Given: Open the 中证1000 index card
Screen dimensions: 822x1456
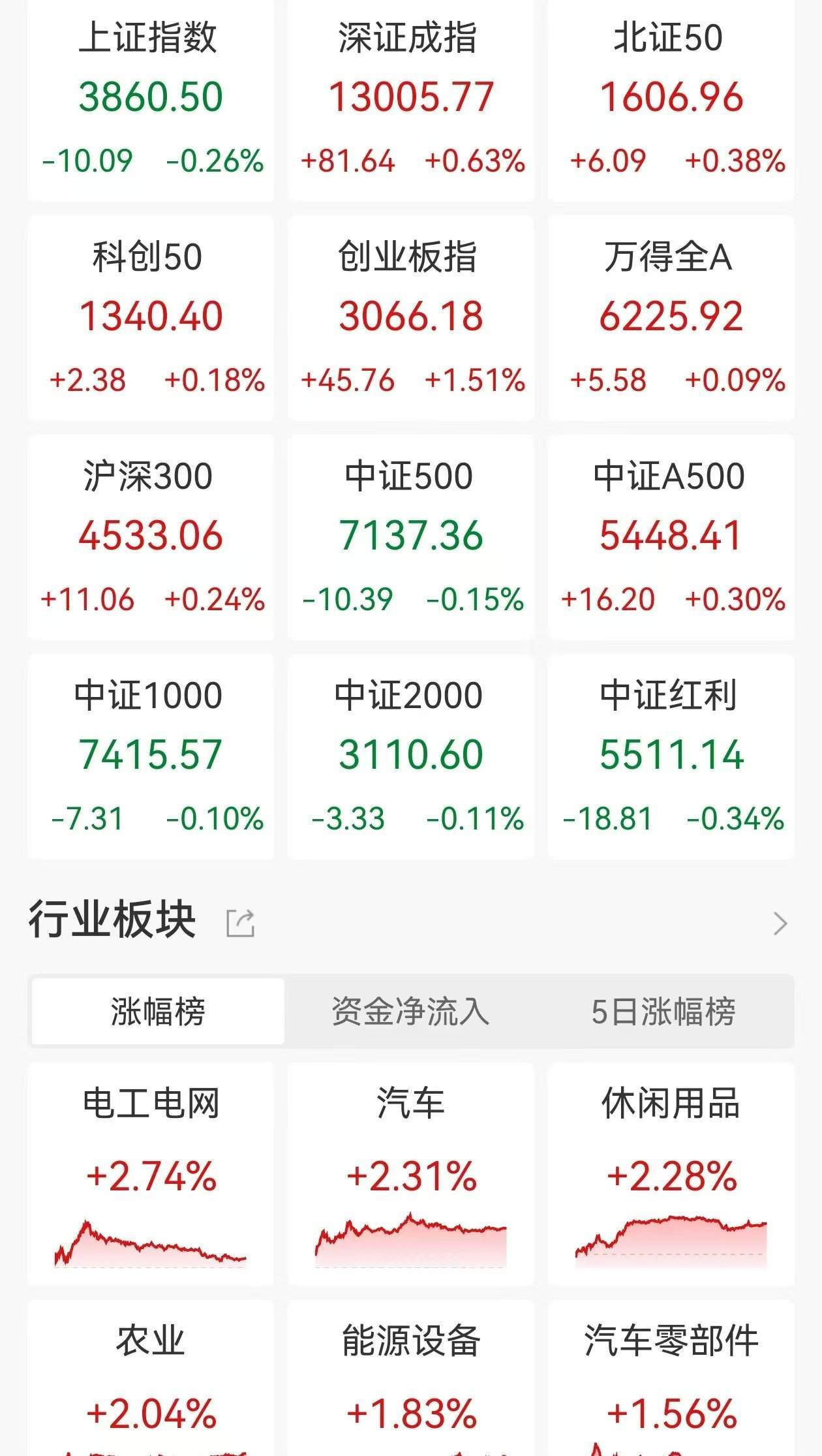Looking at the screenshot, I should pos(151,756).
